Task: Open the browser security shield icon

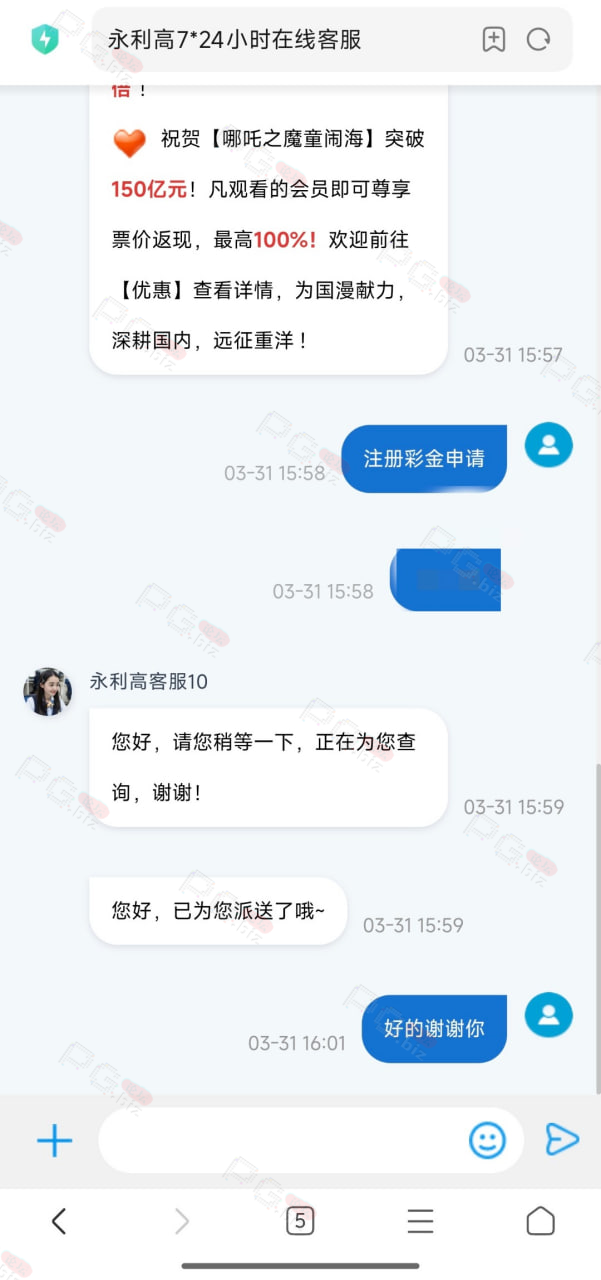Action: coord(45,40)
